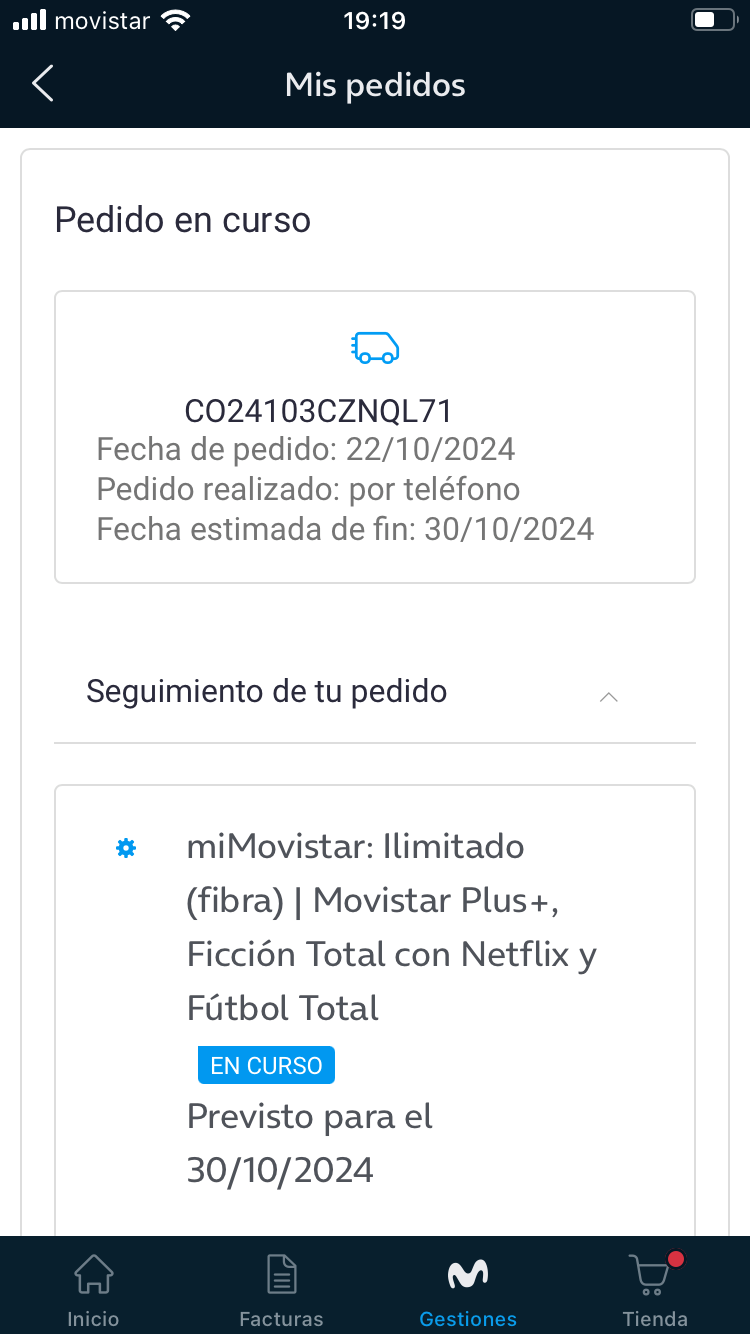The height and width of the screenshot is (1334, 750).
Task: Tap the blue delivery truck icon
Action: (x=375, y=348)
